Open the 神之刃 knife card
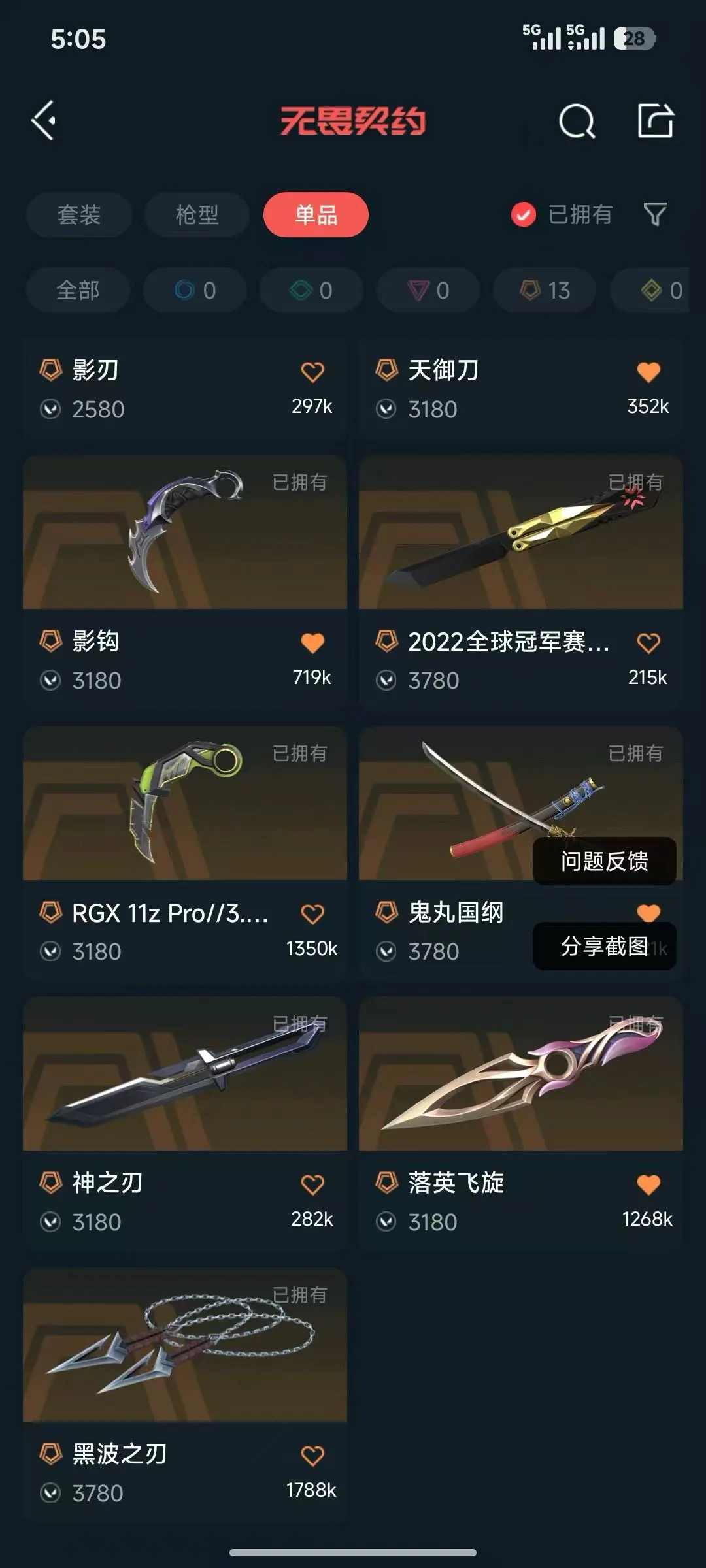Viewport: 706px width, 1568px height. (x=185, y=1074)
